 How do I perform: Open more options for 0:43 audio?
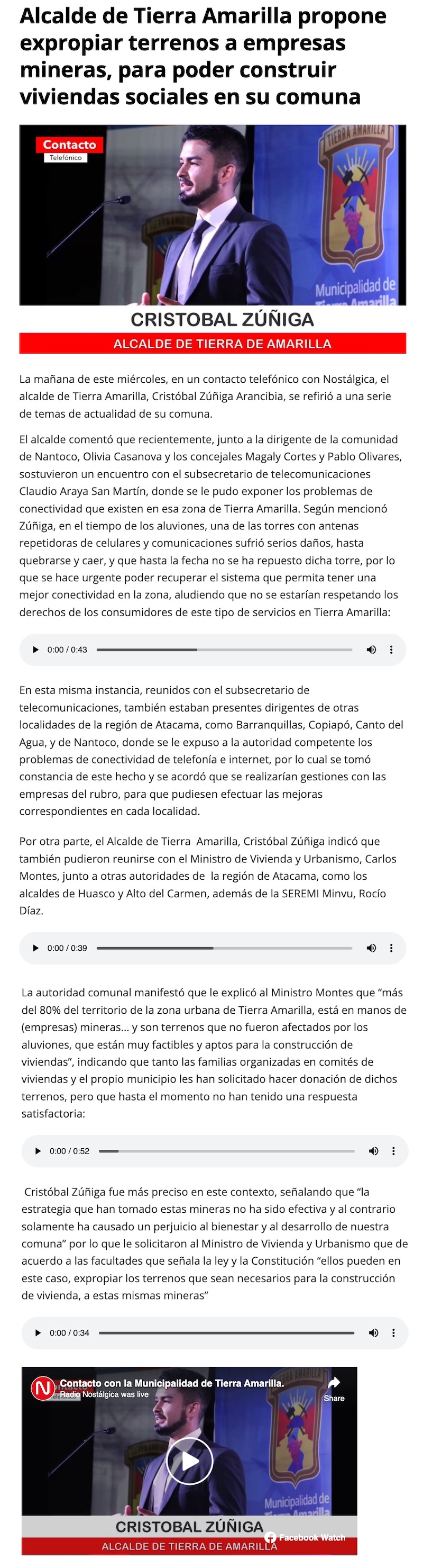pos(391,650)
